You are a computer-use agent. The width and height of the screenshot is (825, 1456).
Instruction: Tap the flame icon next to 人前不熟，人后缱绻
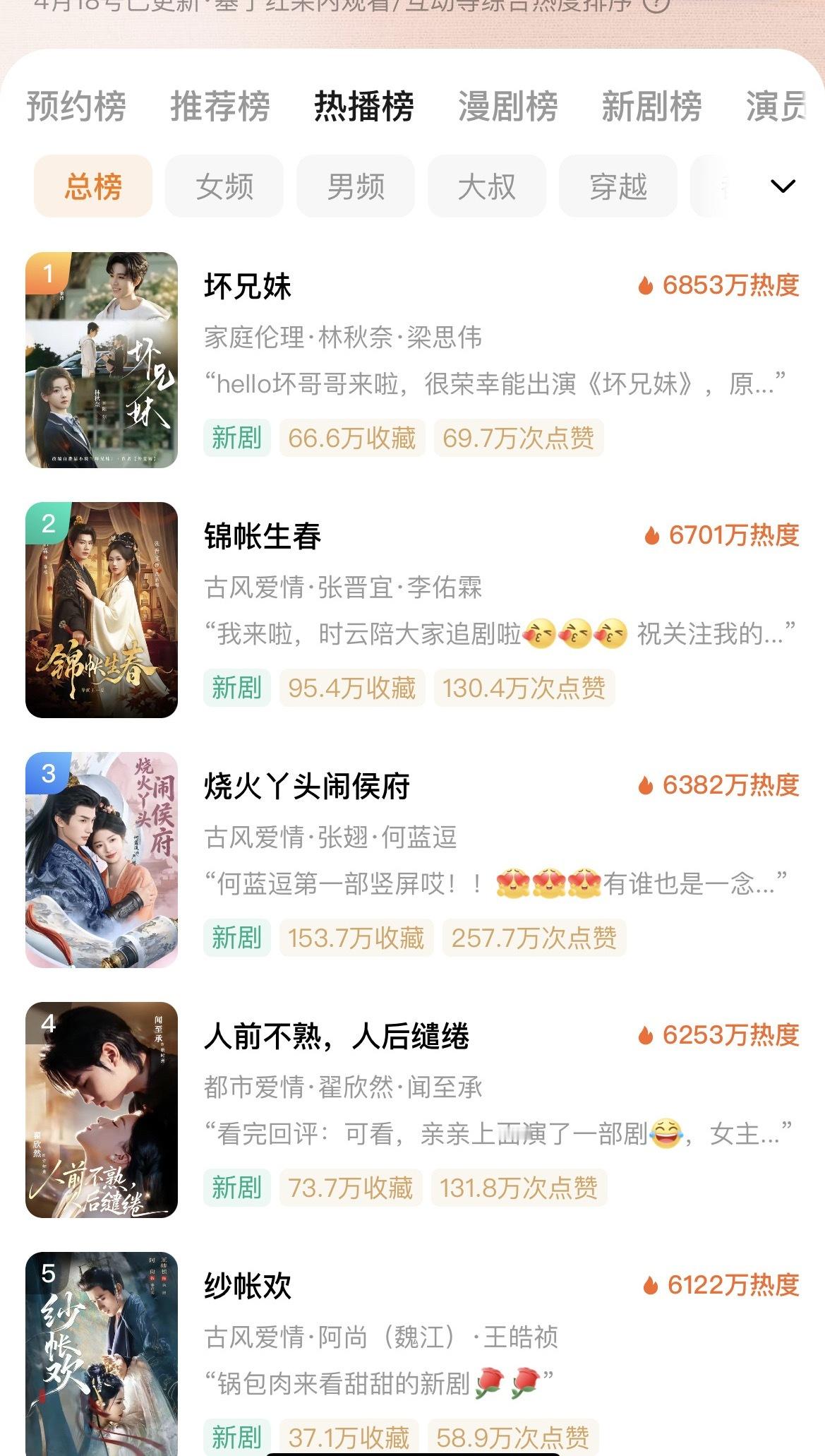coord(646,1037)
